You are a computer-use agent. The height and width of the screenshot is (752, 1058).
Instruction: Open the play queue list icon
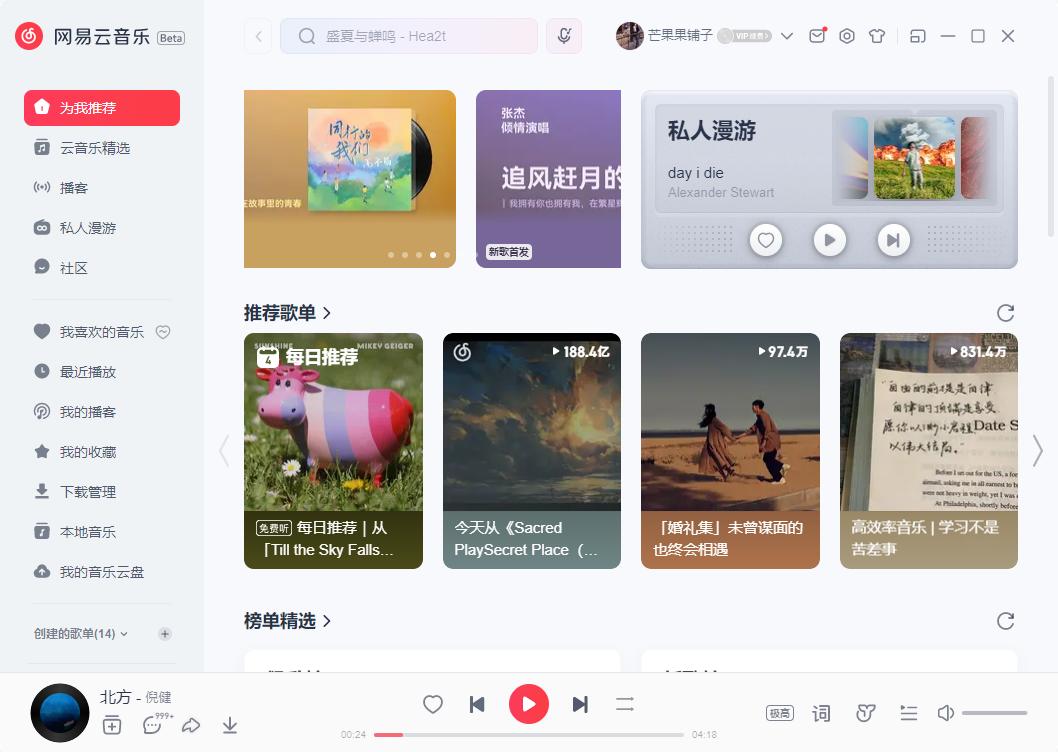[908, 713]
